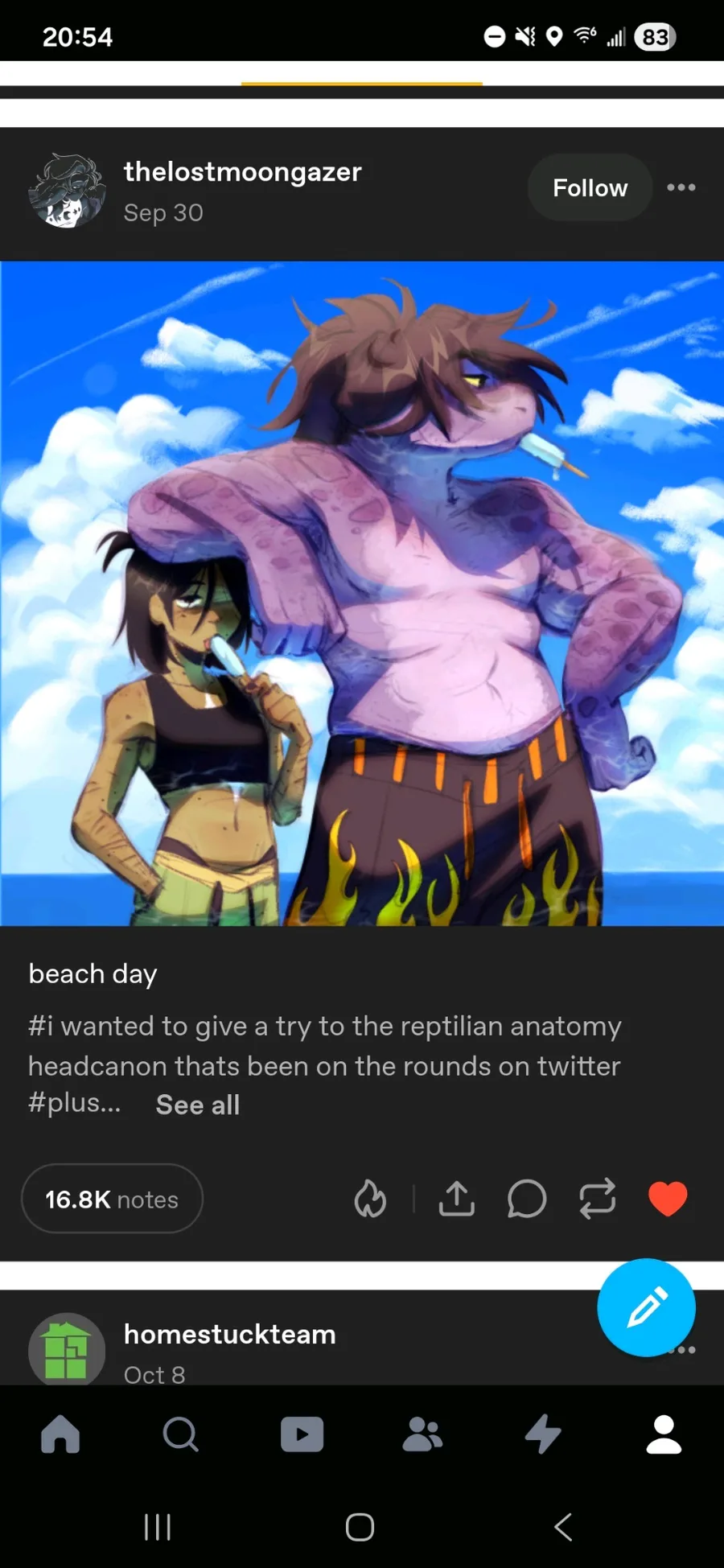Open overflow menu on thelostmoongazer's post
Image resolution: width=724 pixels, height=1568 pixels.
[681, 187]
